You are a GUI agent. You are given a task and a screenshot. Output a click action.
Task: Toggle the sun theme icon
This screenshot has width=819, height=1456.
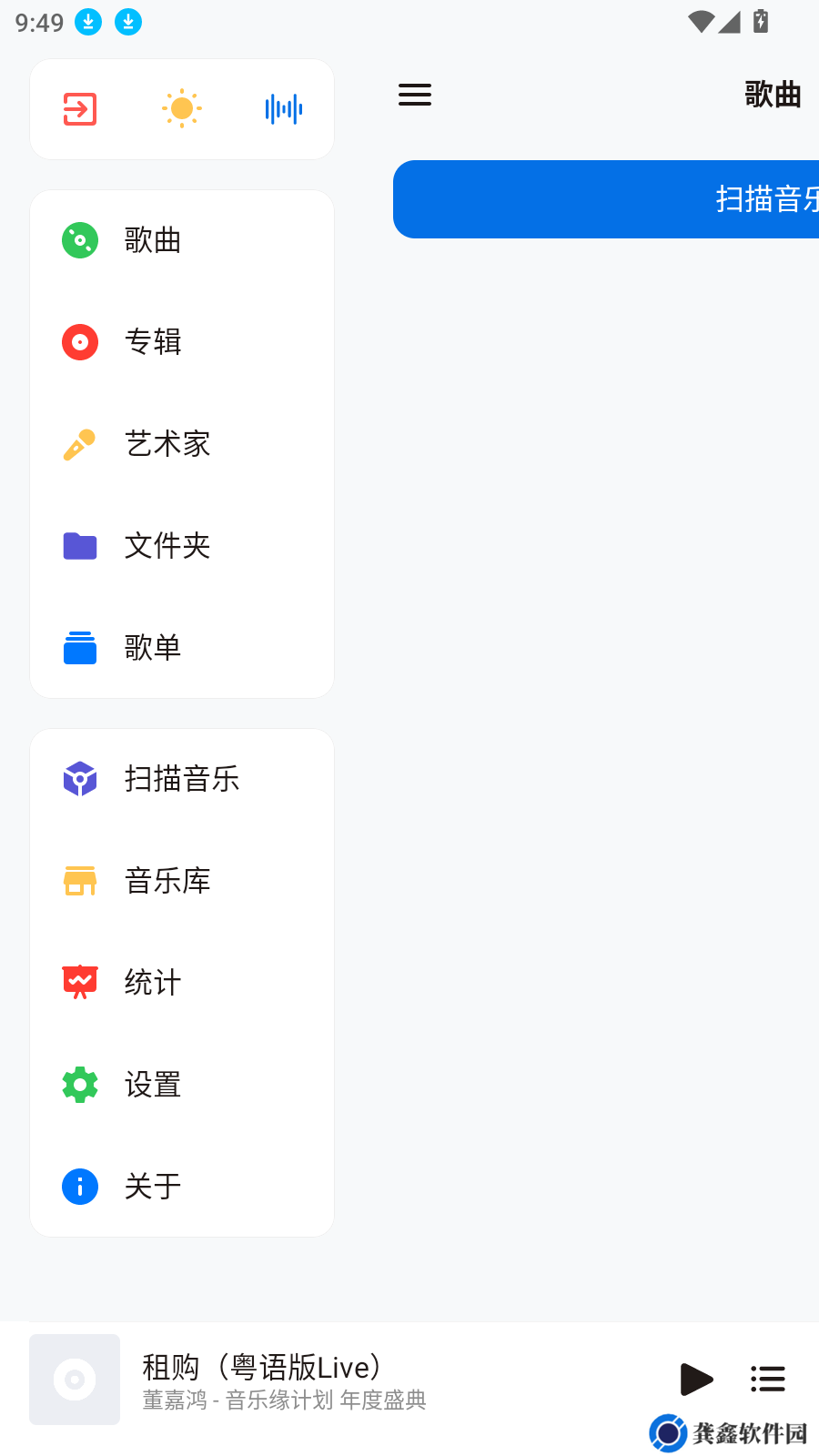click(x=182, y=109)
